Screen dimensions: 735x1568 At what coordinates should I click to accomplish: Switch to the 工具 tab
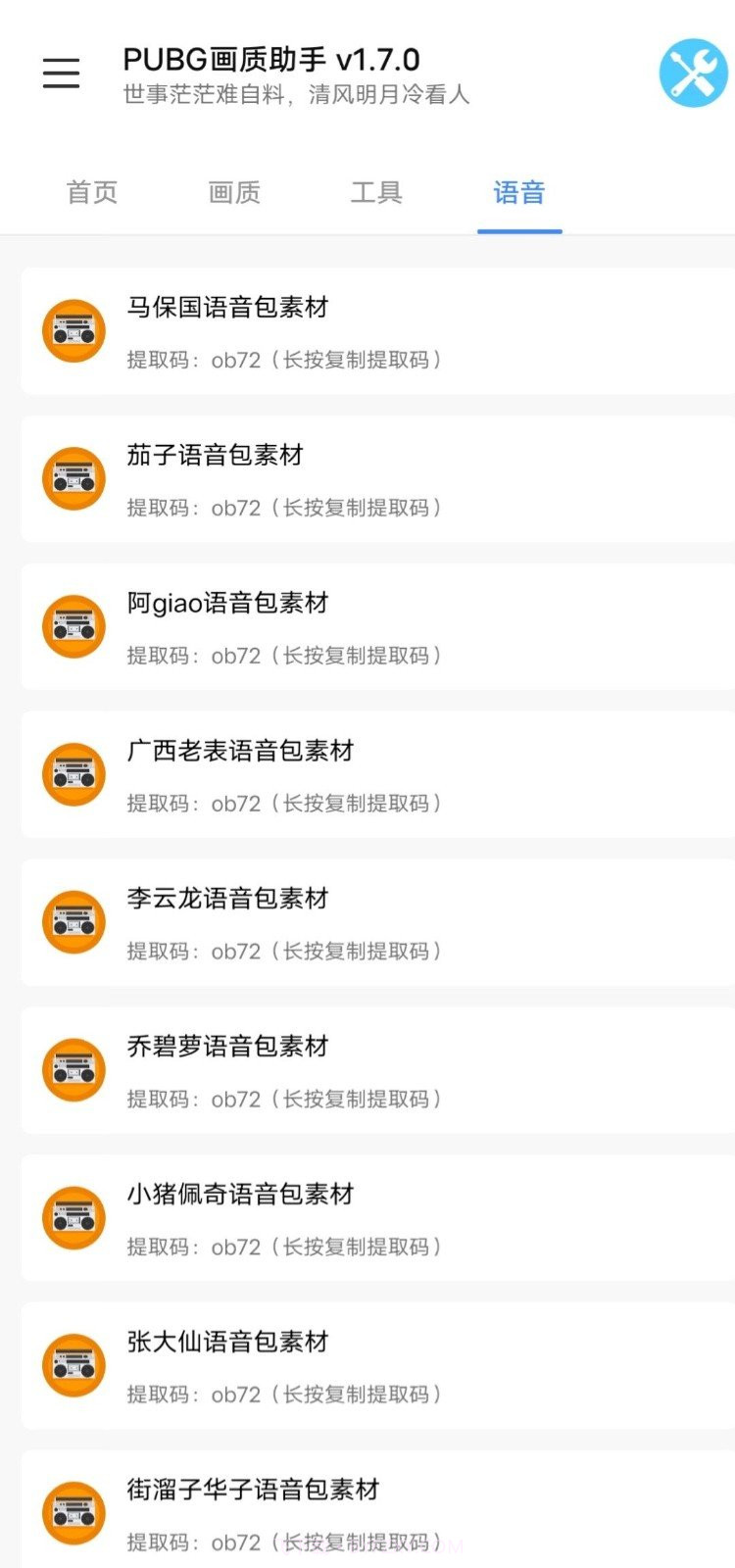point(376,193)
